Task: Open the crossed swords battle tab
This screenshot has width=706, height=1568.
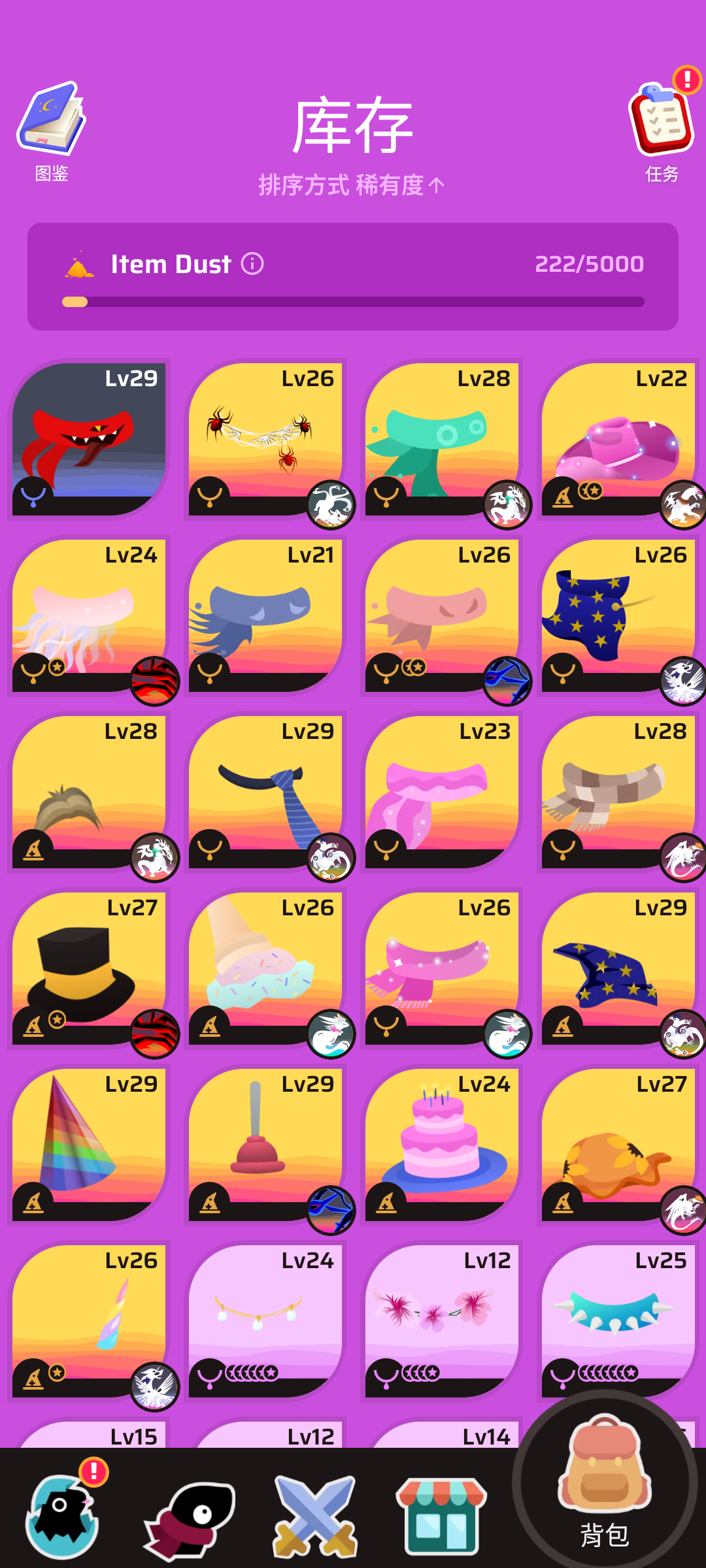Action: tap(315, 1514)
